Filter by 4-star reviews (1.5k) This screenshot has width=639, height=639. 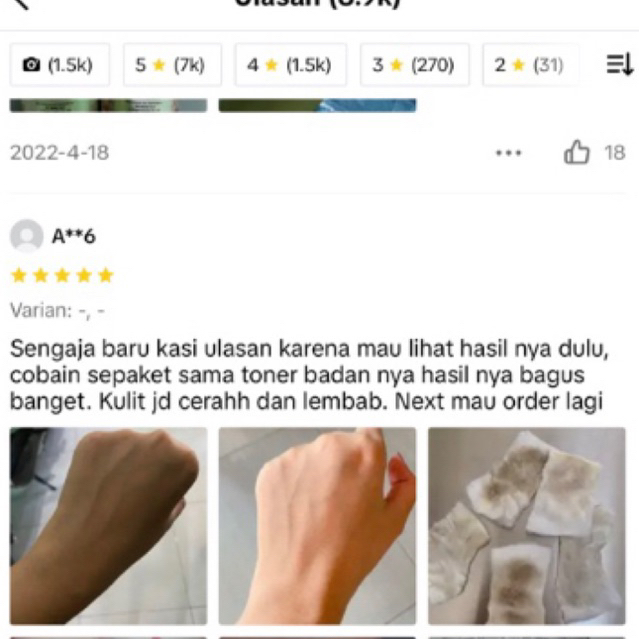[290, 65]
